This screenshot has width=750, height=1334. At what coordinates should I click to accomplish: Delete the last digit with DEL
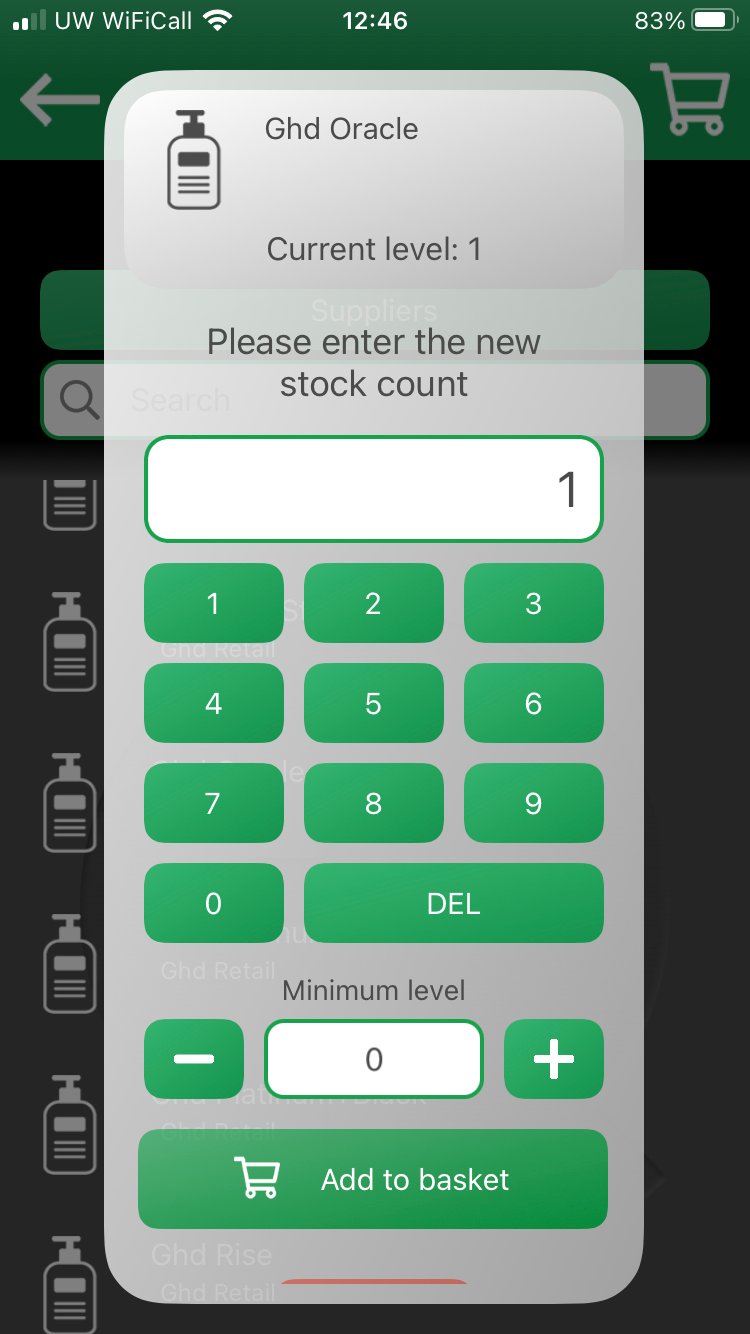coord(453,903)
